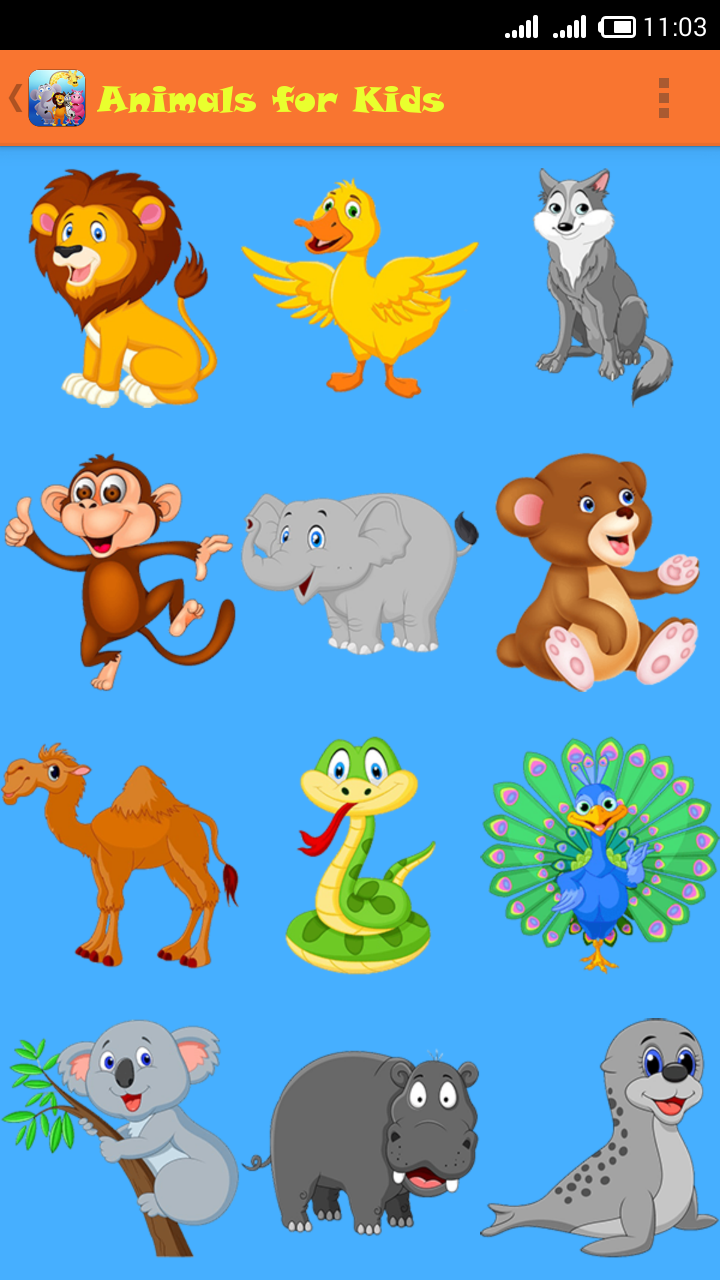The height and width of the screenshot is (1280, 720).
Task: Select the lion picture
Action: (118, 288)
